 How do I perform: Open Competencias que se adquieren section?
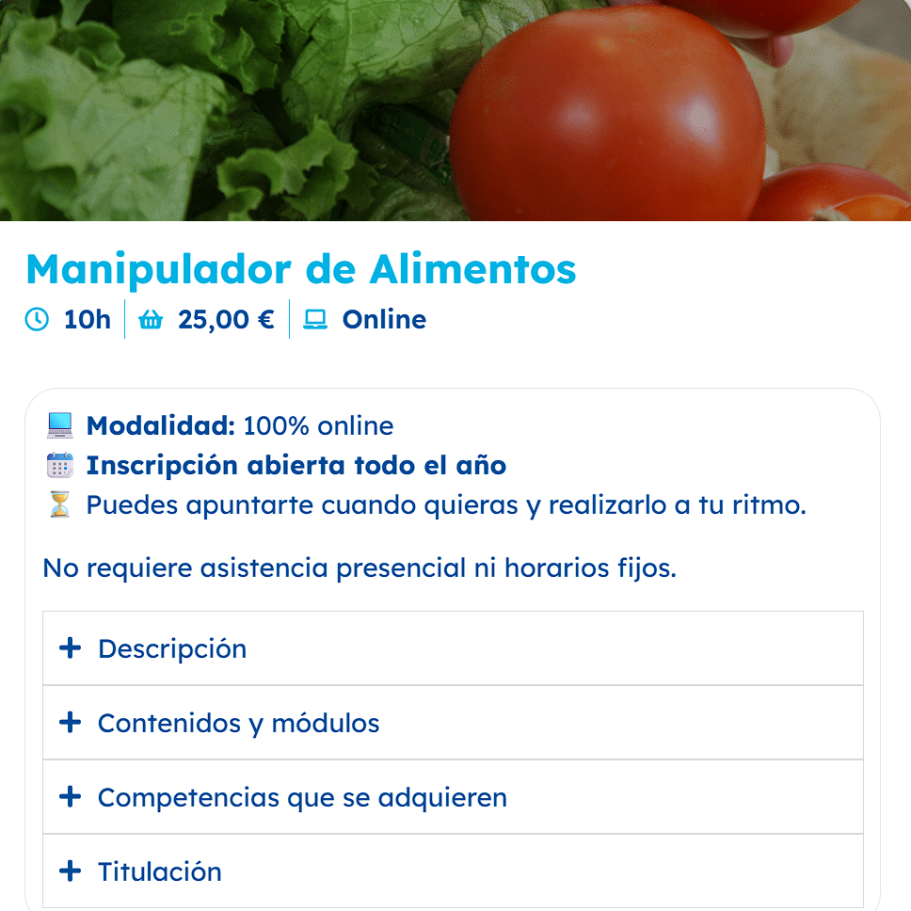(x=302, y=797)
